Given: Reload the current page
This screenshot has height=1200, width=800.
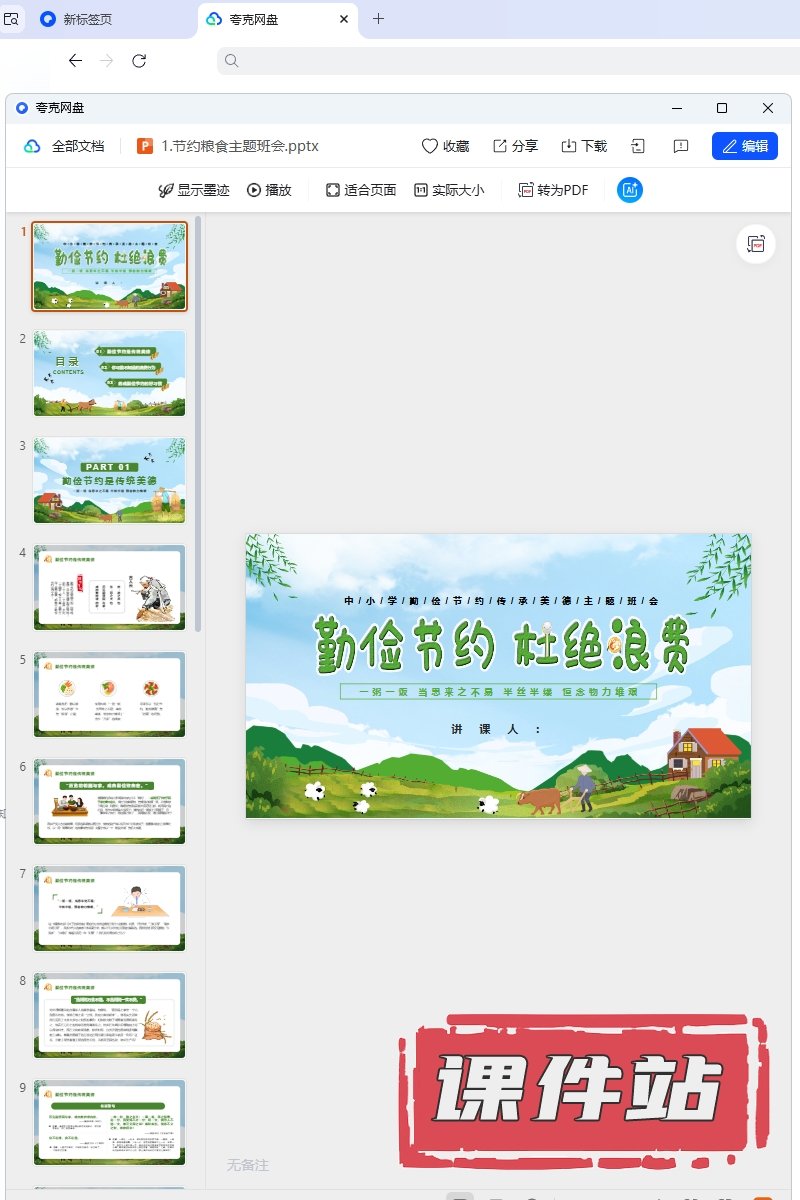Looking at the screenshot, I should (139, 61).
